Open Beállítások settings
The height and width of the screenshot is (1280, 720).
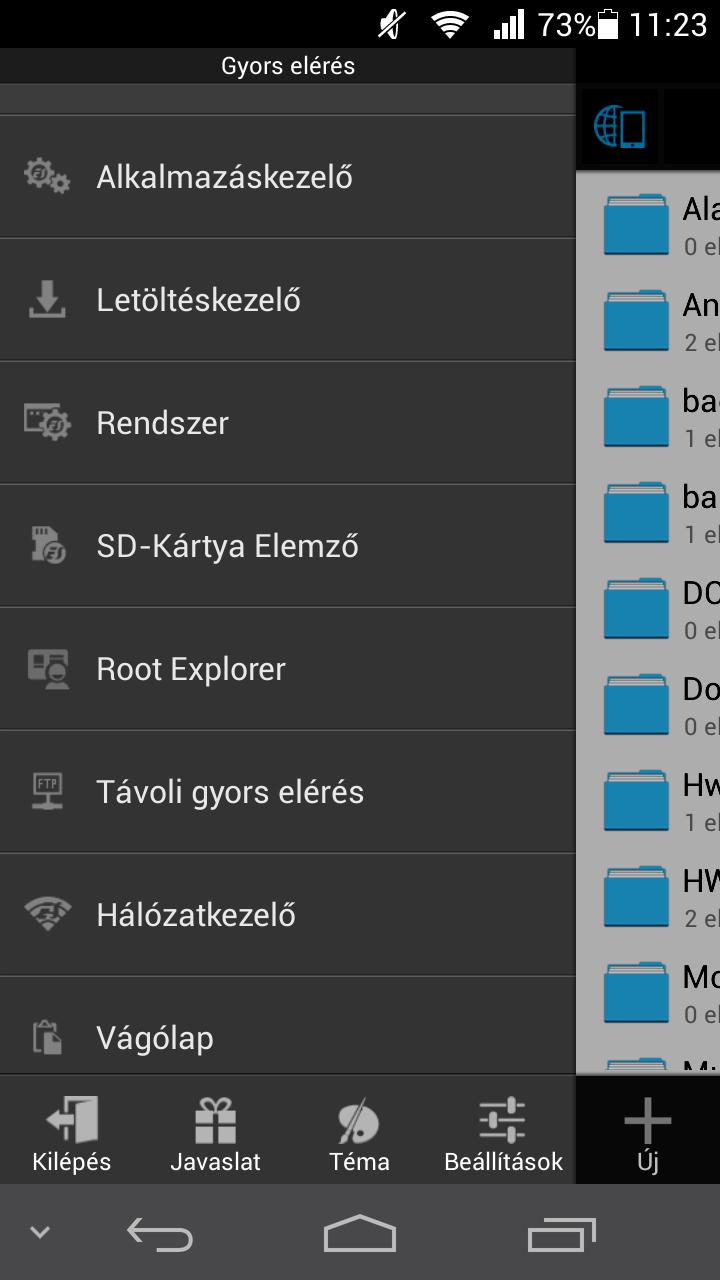click(504, 1133)
